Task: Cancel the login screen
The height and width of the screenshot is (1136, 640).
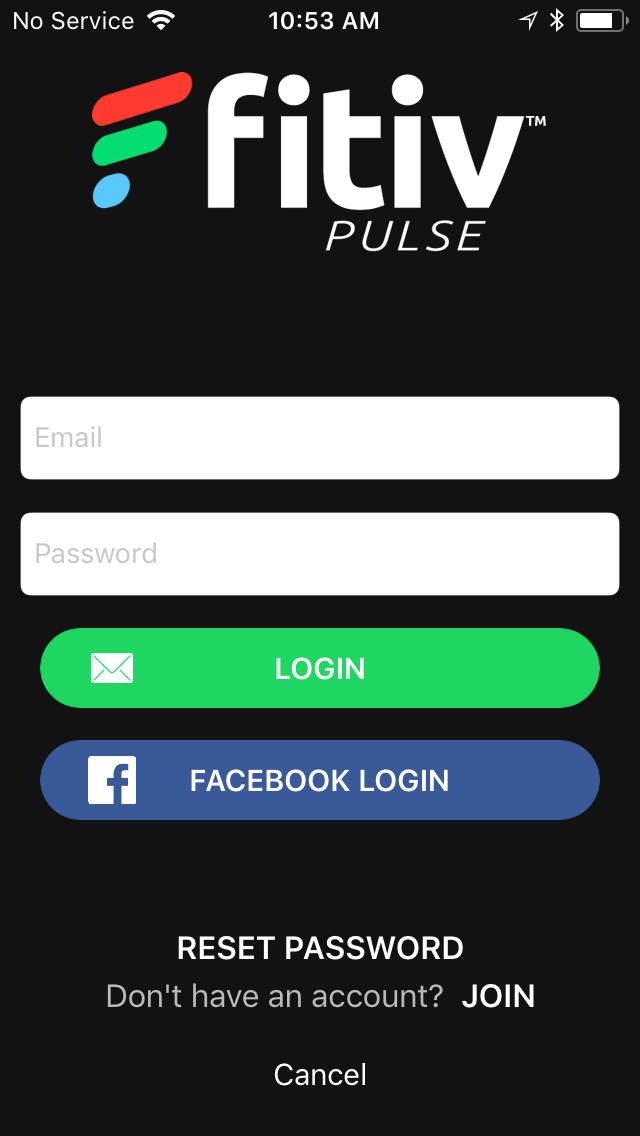Action: point(320,1074)
